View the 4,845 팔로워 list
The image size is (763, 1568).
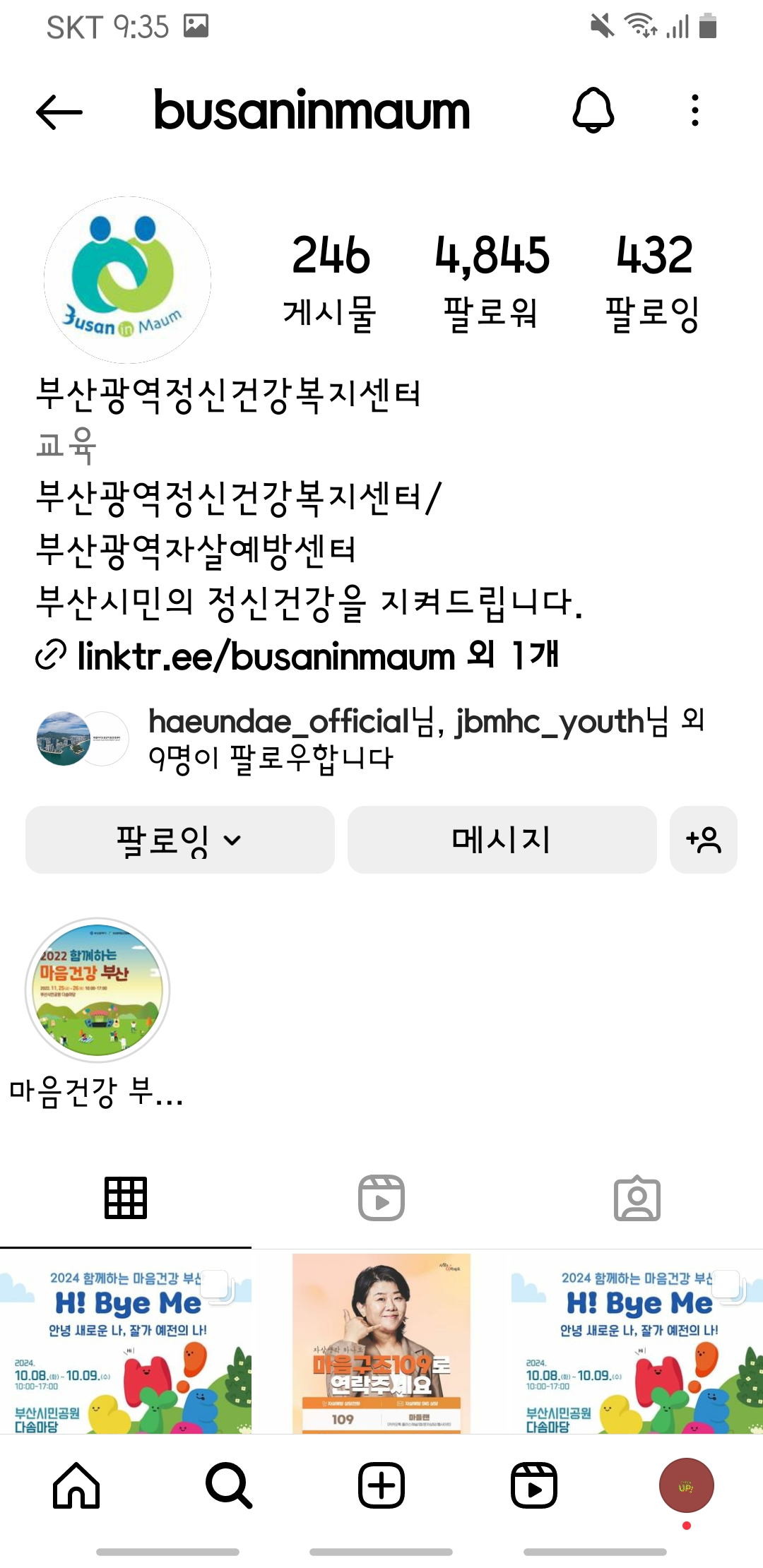pos(492,281)
